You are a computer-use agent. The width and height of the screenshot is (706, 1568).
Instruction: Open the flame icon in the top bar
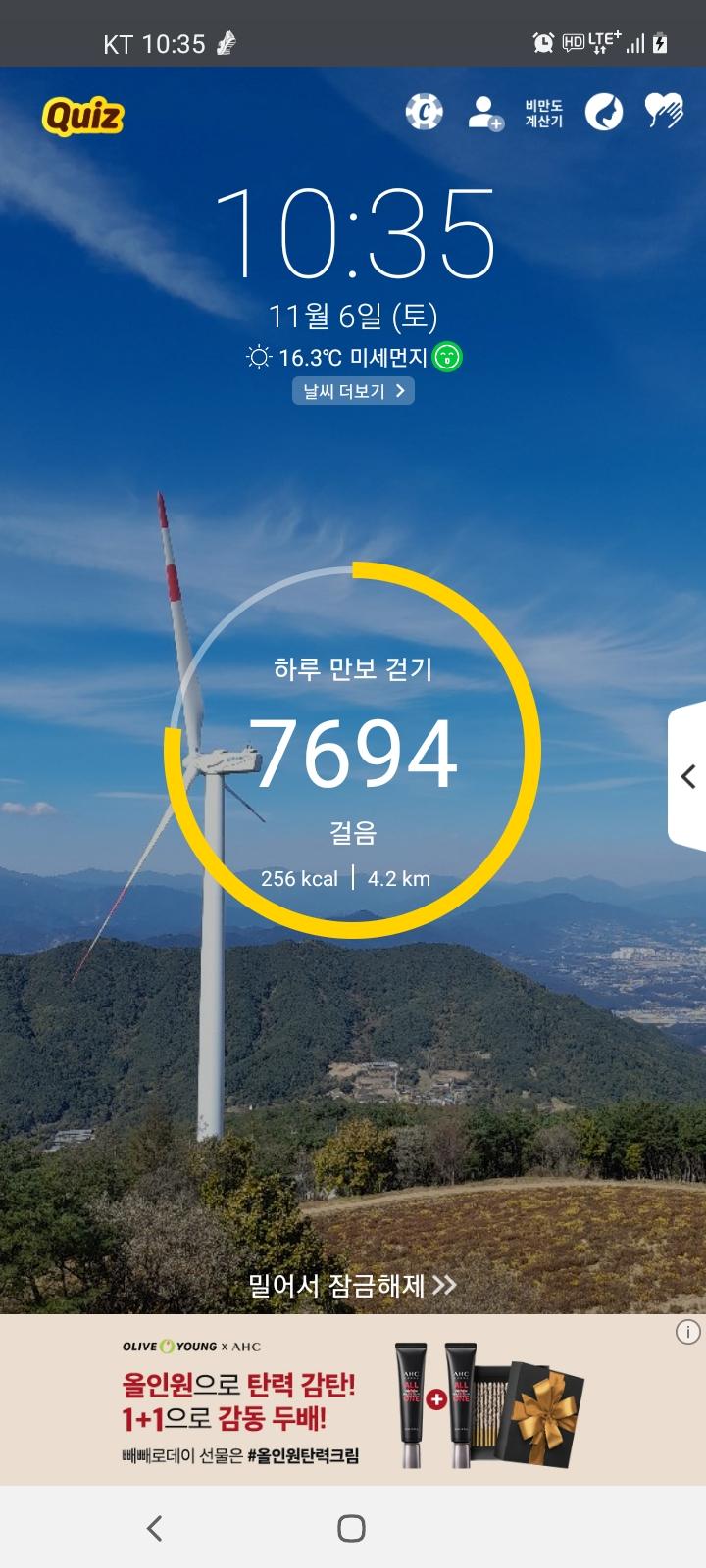tap(604, 113)
